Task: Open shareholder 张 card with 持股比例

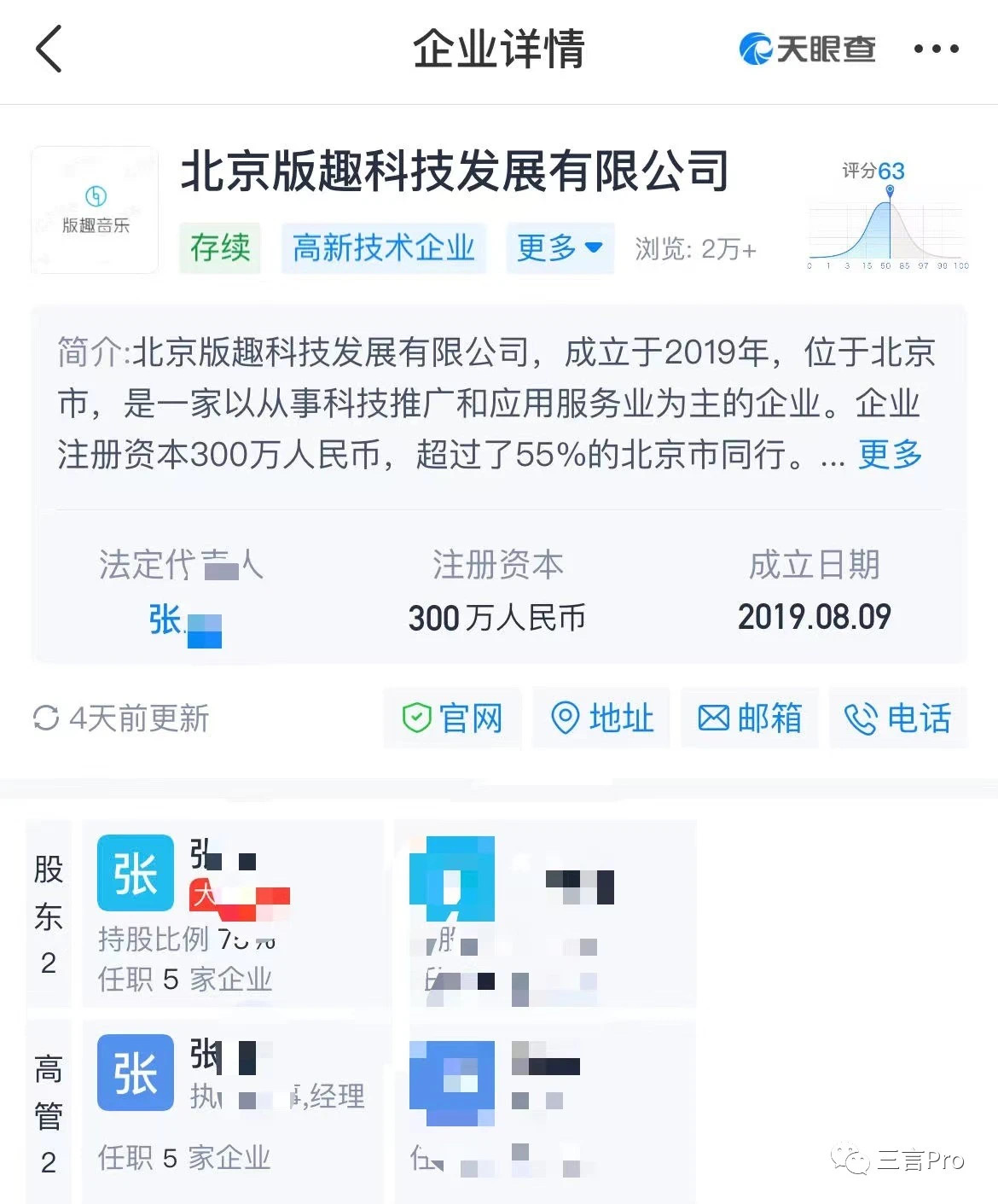Action: point(232,913)
